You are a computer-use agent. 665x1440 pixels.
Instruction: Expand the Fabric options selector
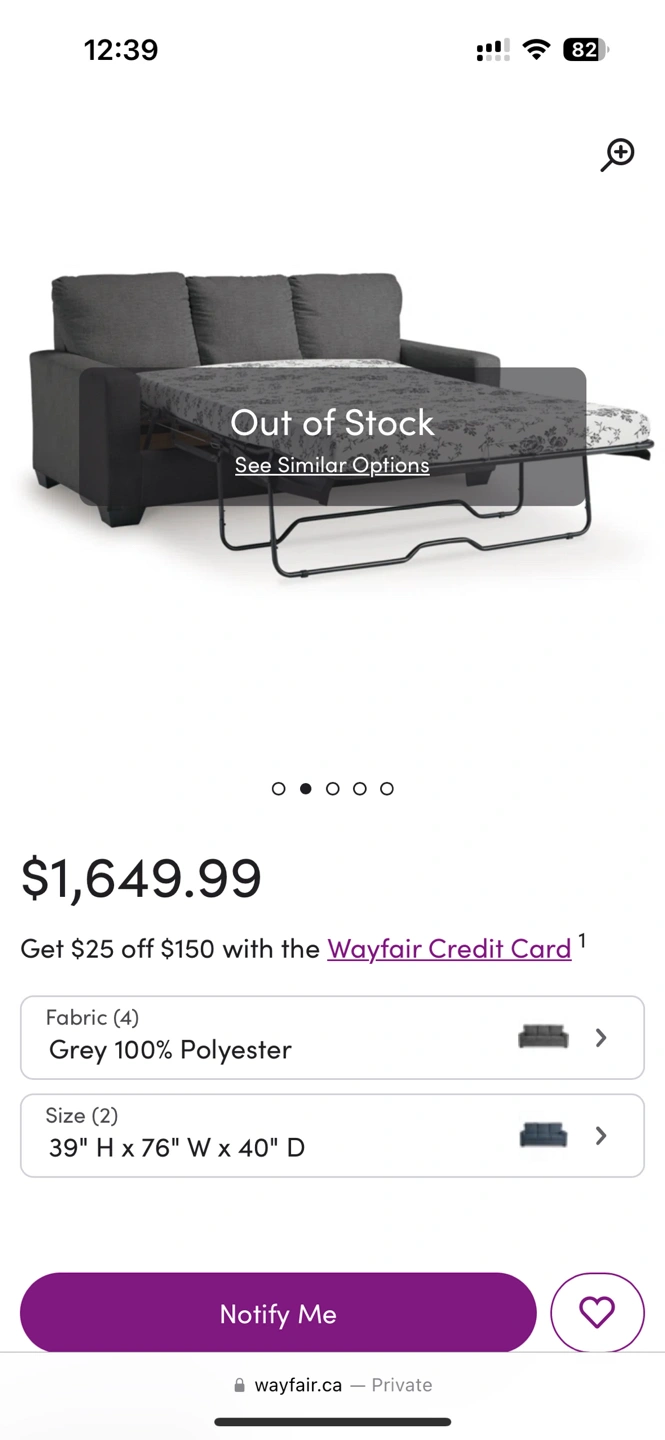click(x=332, y=1037)
